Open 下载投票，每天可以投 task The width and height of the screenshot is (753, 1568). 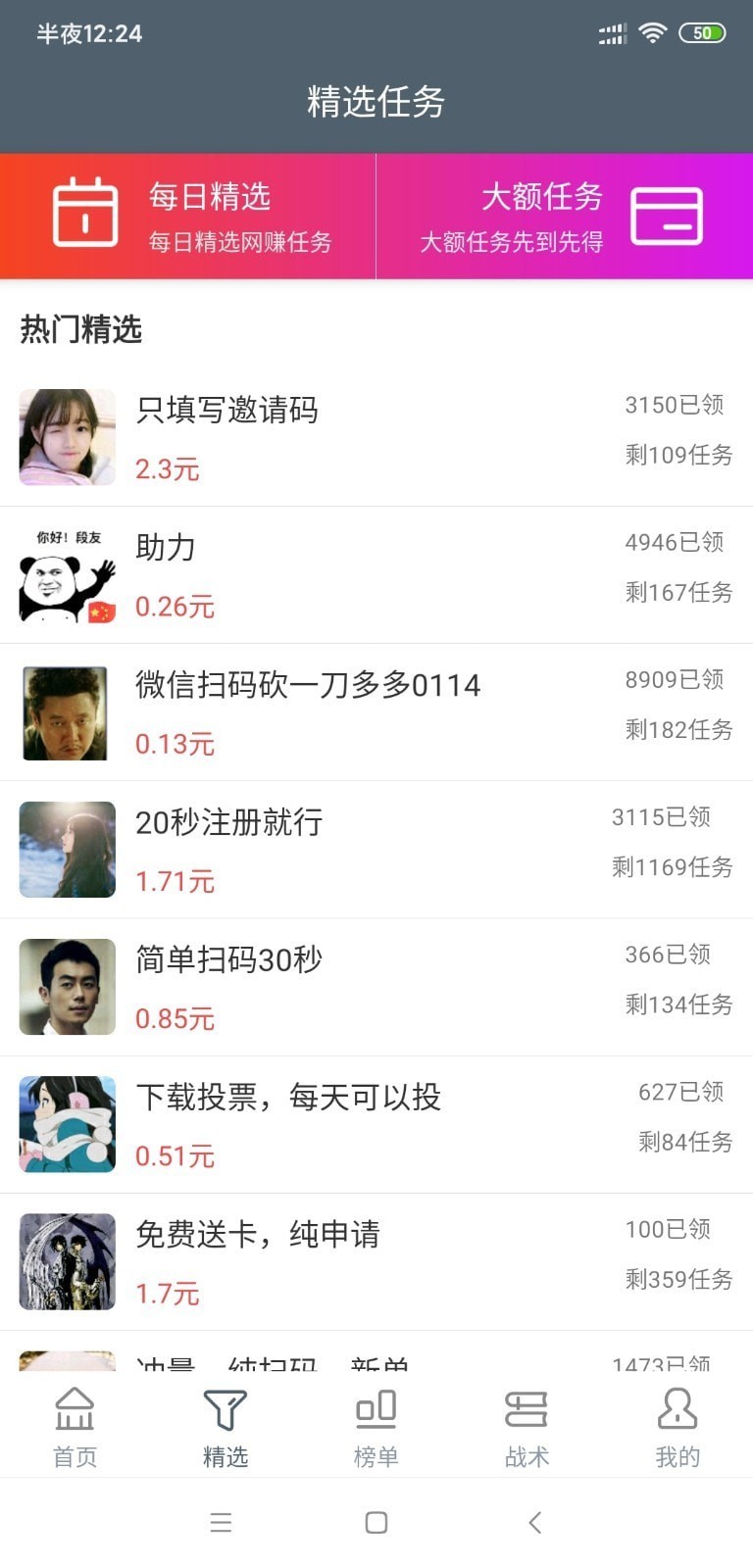(x=376, y=1124)
